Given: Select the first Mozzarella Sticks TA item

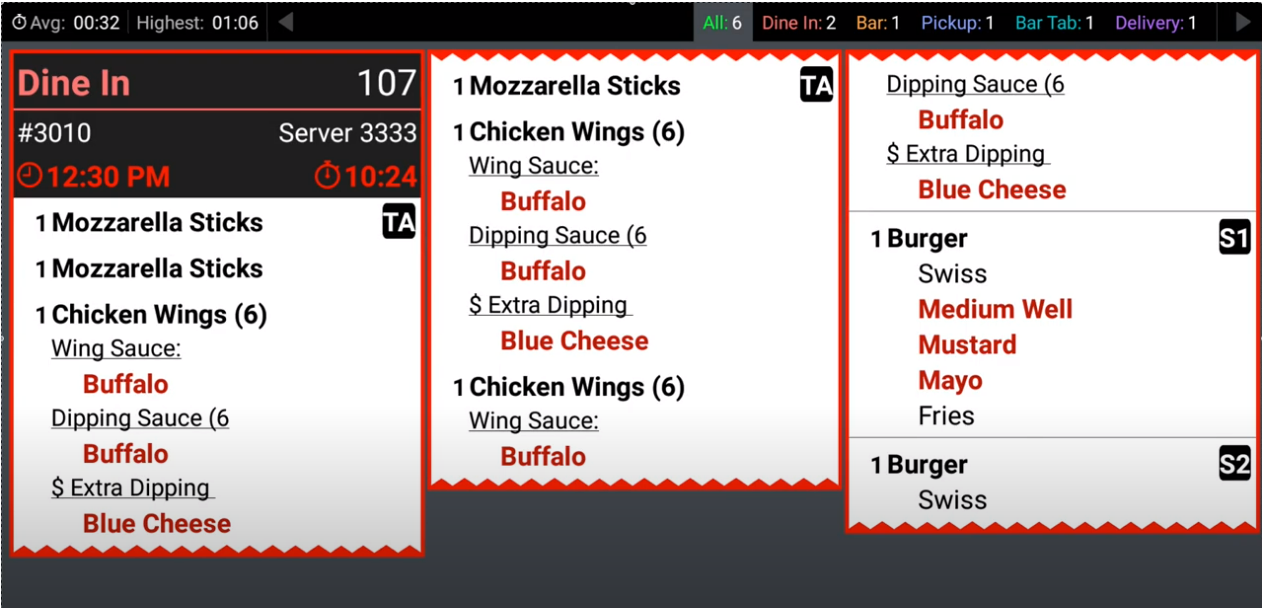Looking at the screenshot, I should tap(158, 223).
